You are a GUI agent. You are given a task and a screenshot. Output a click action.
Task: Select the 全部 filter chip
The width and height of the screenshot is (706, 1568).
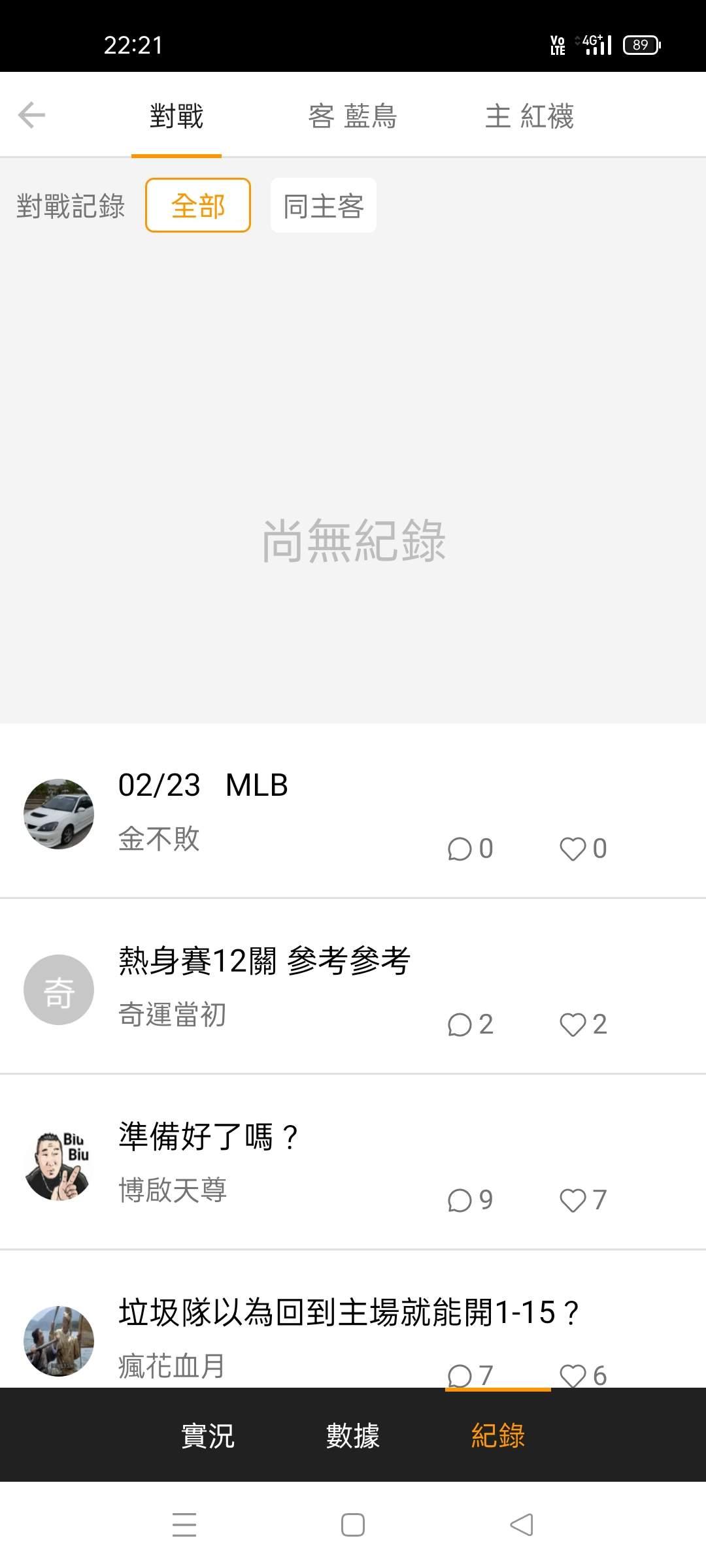point(197,206)
